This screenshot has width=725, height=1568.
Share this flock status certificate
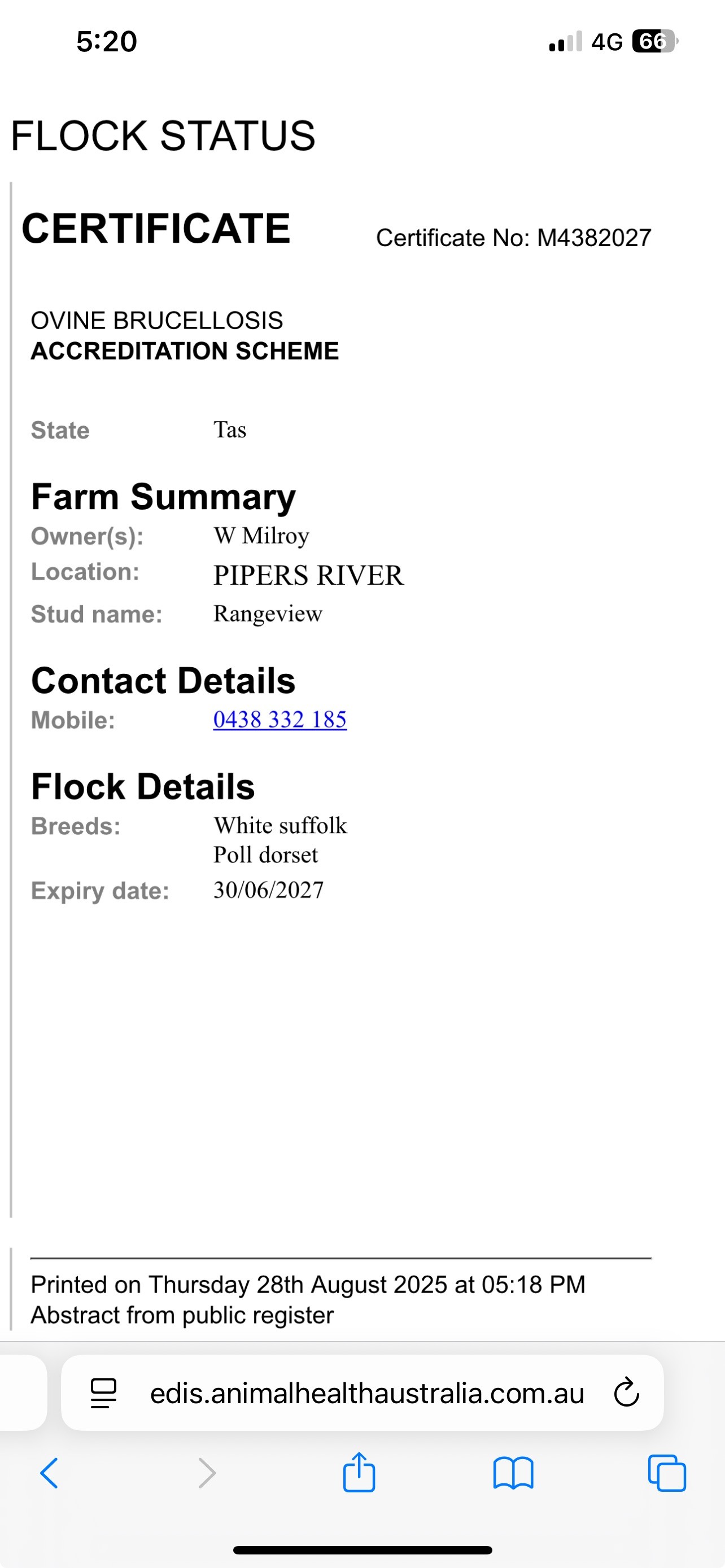tap(359, 1472)
